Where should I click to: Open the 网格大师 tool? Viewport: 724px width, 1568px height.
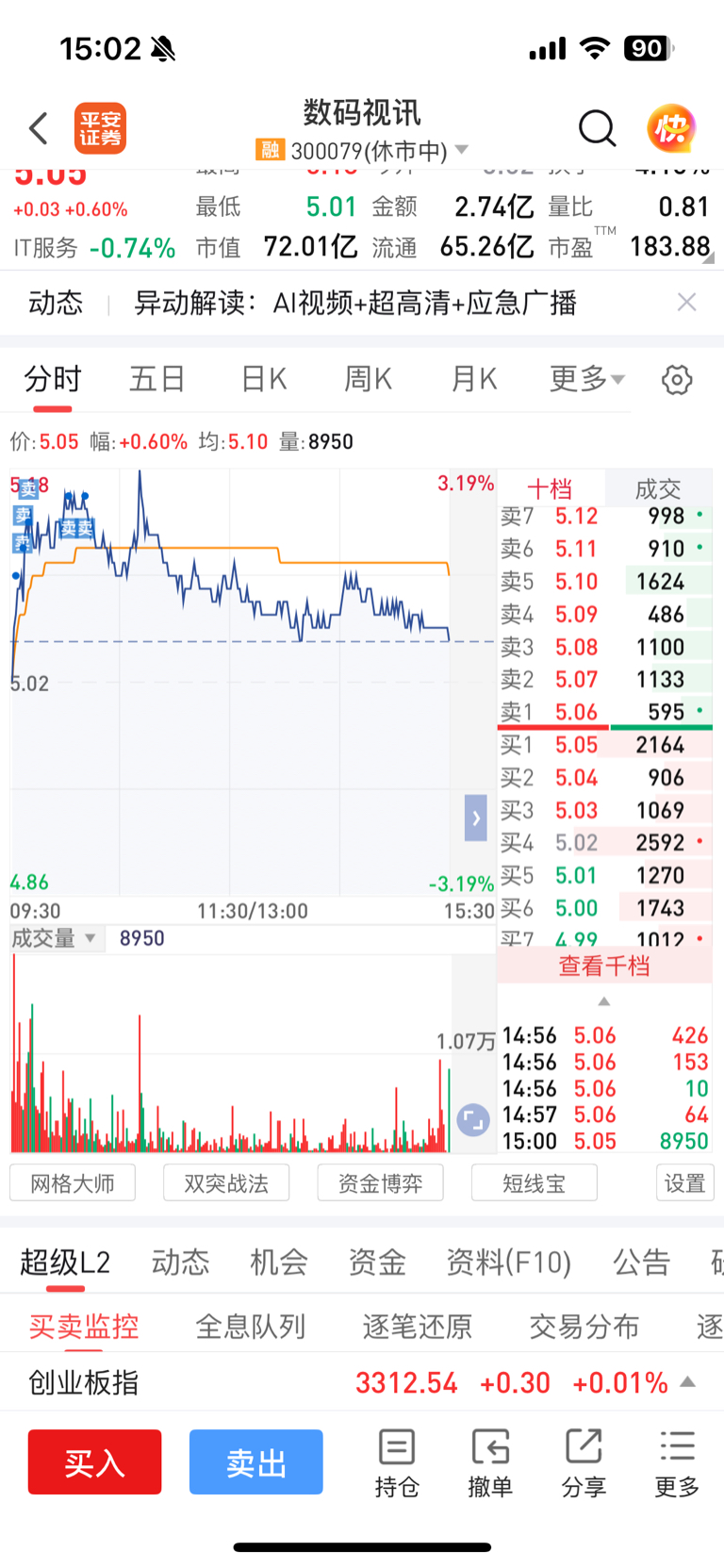click(73, 1182)
